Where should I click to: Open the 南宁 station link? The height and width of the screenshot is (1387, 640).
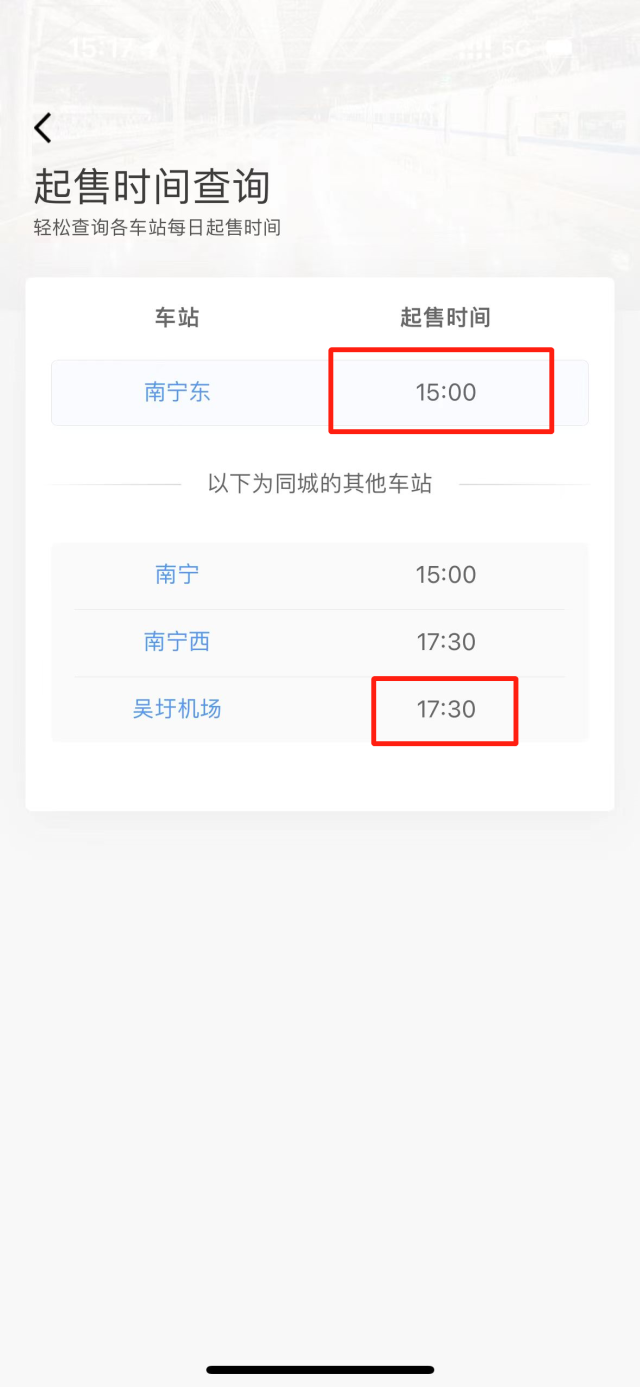click(x=177, y=575)
